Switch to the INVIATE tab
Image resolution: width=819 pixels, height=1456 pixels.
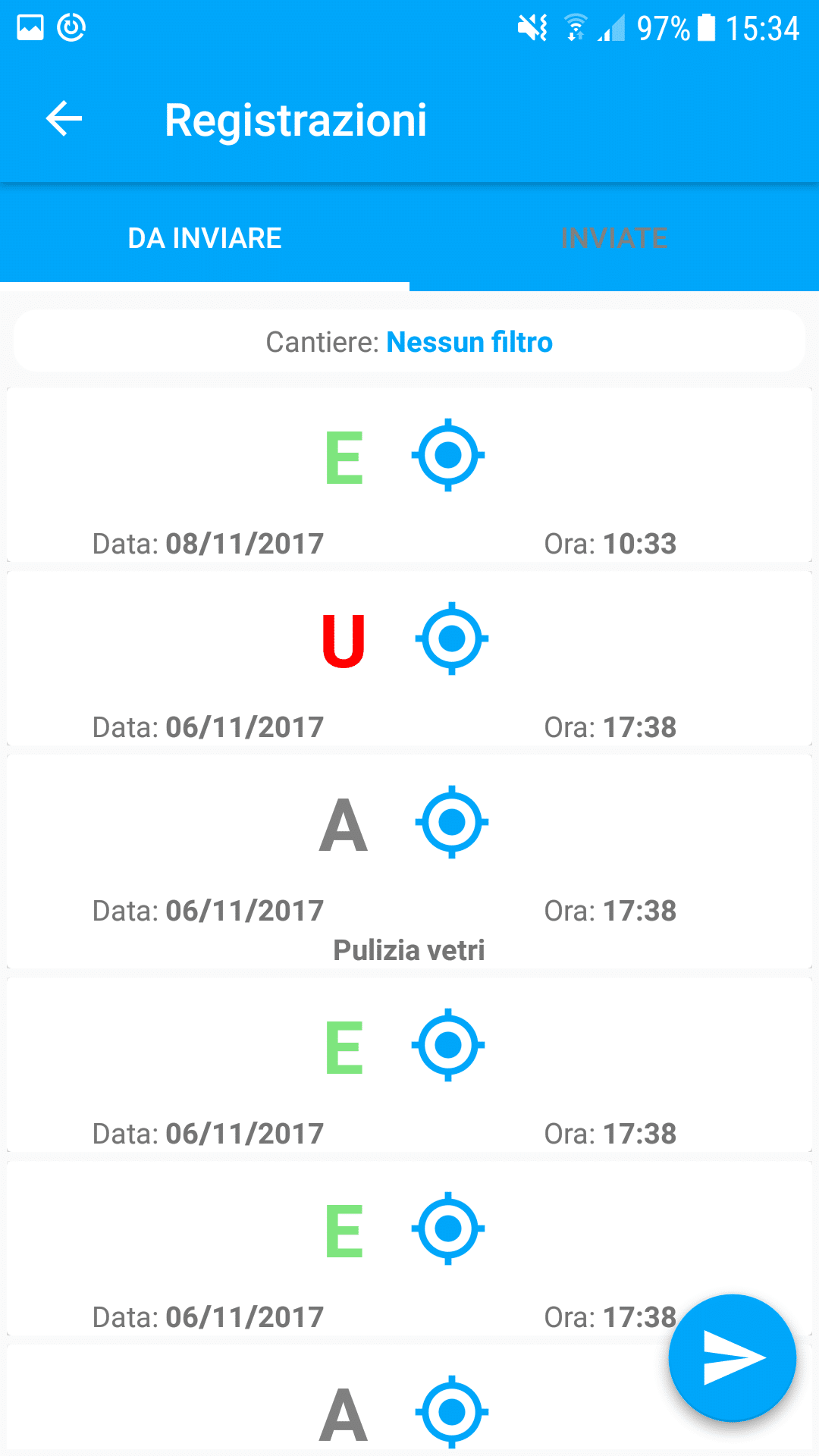pos(614,238)
